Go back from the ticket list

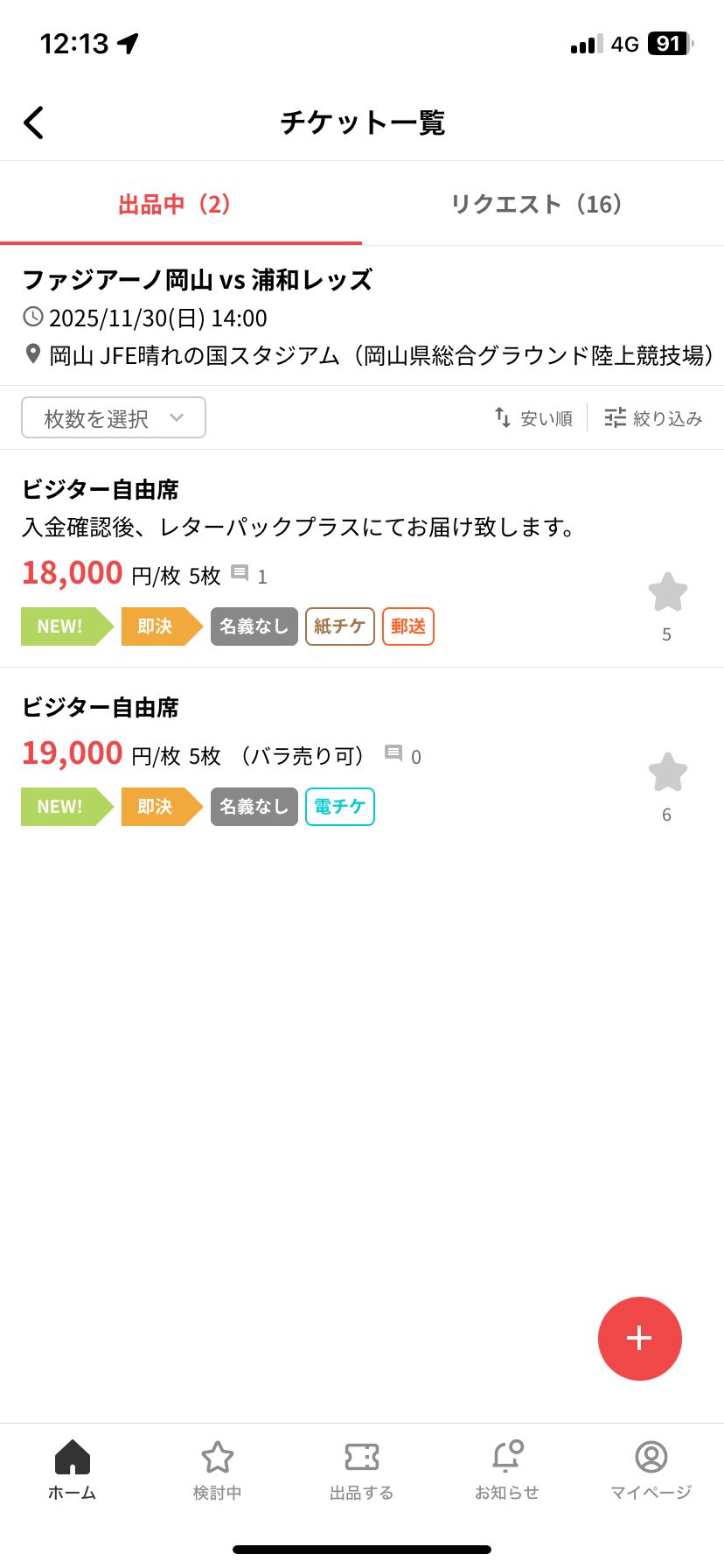(x=34, y=122)
